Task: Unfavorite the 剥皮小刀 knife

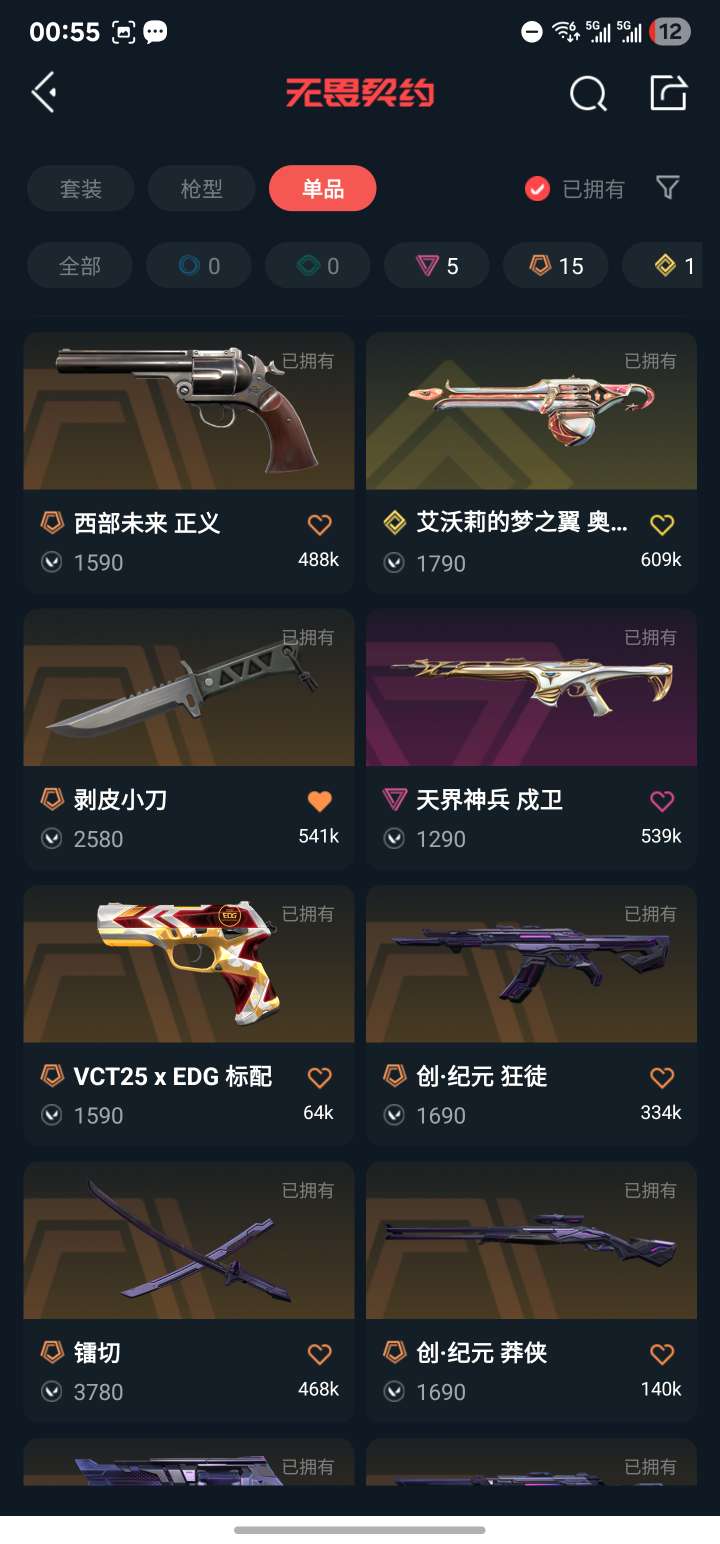Action: (319, 801)
